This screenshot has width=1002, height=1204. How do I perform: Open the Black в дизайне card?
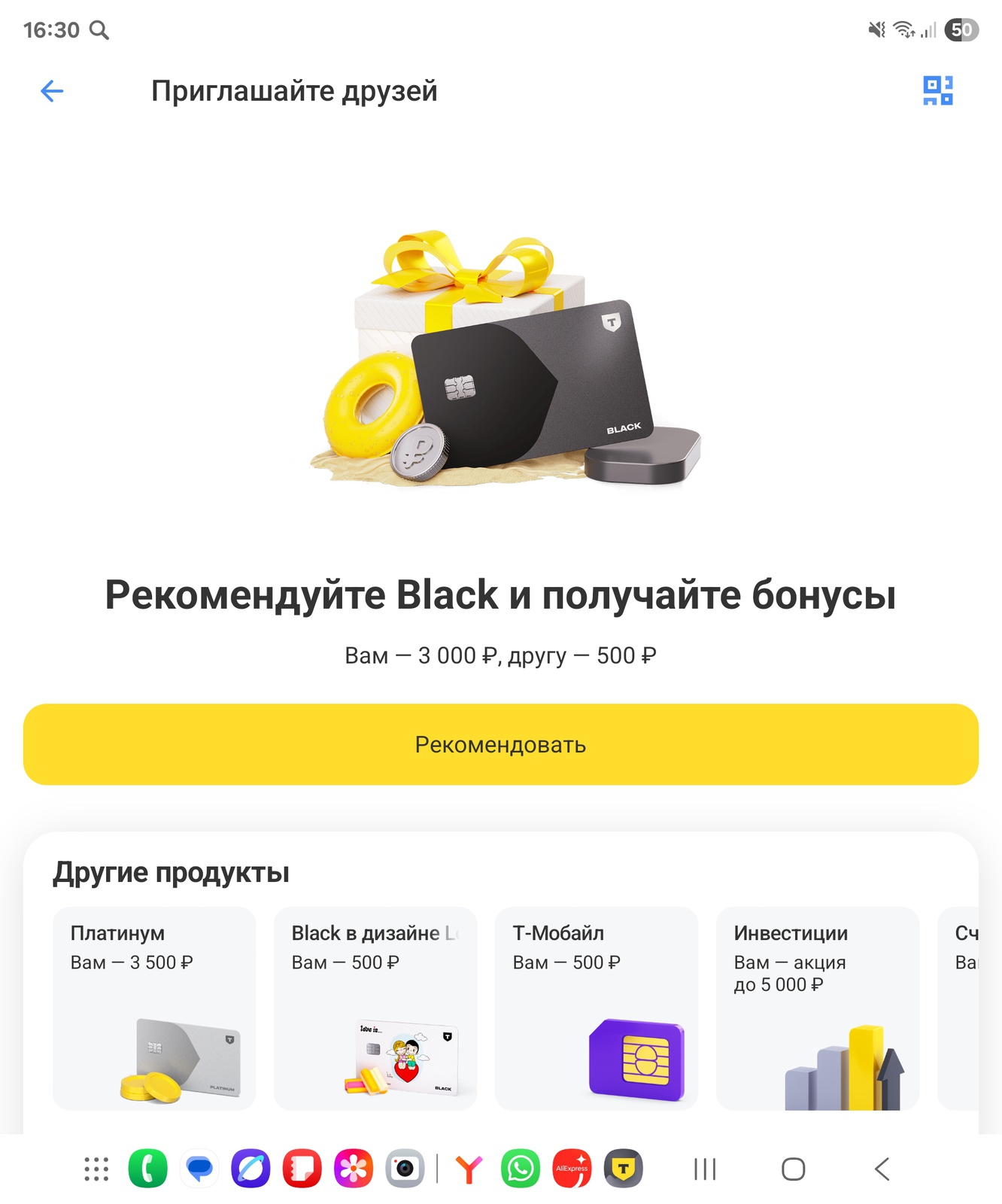pyautogui.click(x=375, y=1008)
